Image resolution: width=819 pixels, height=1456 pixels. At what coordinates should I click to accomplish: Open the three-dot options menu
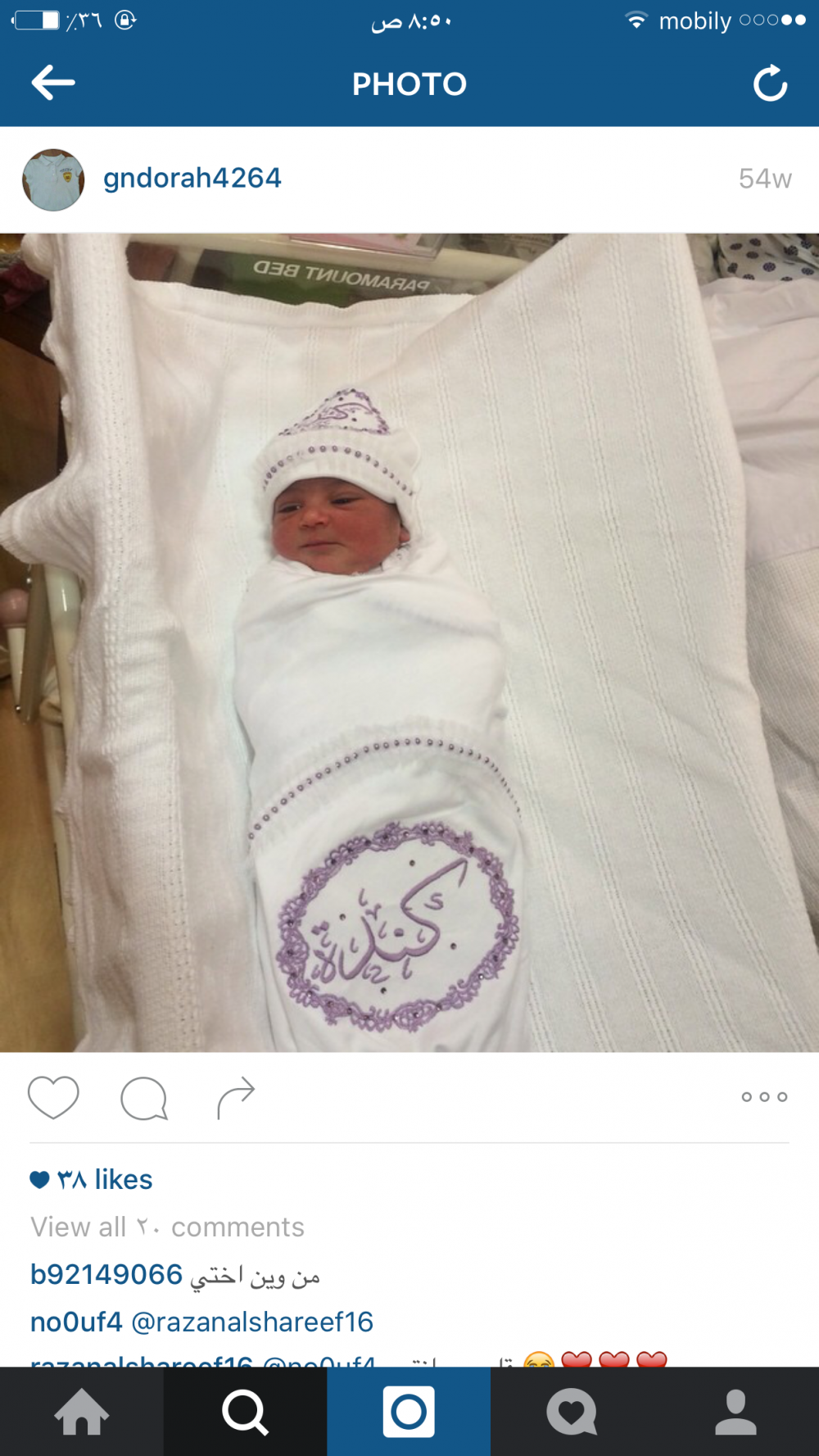764,1097
